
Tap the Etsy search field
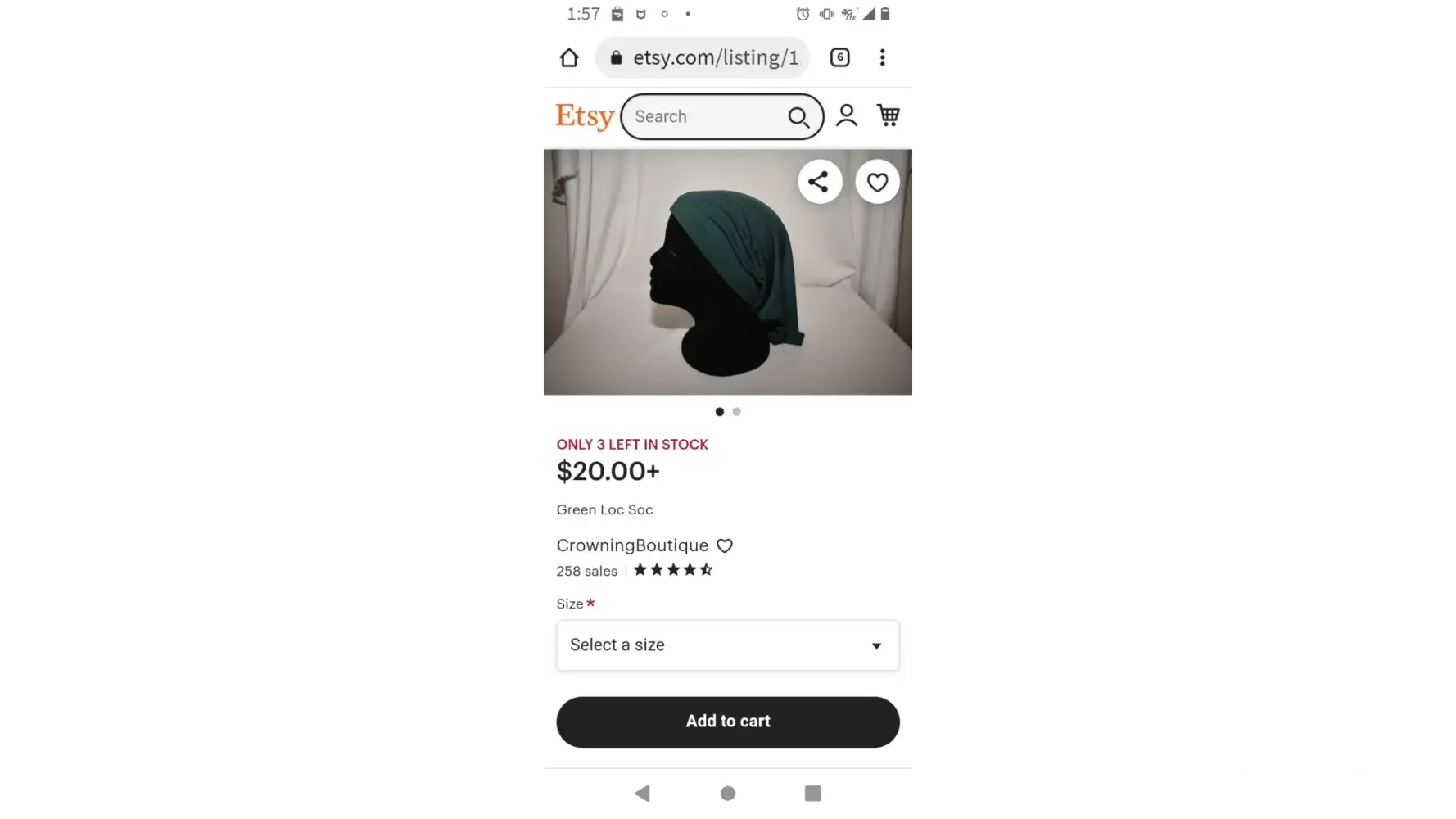704,116
